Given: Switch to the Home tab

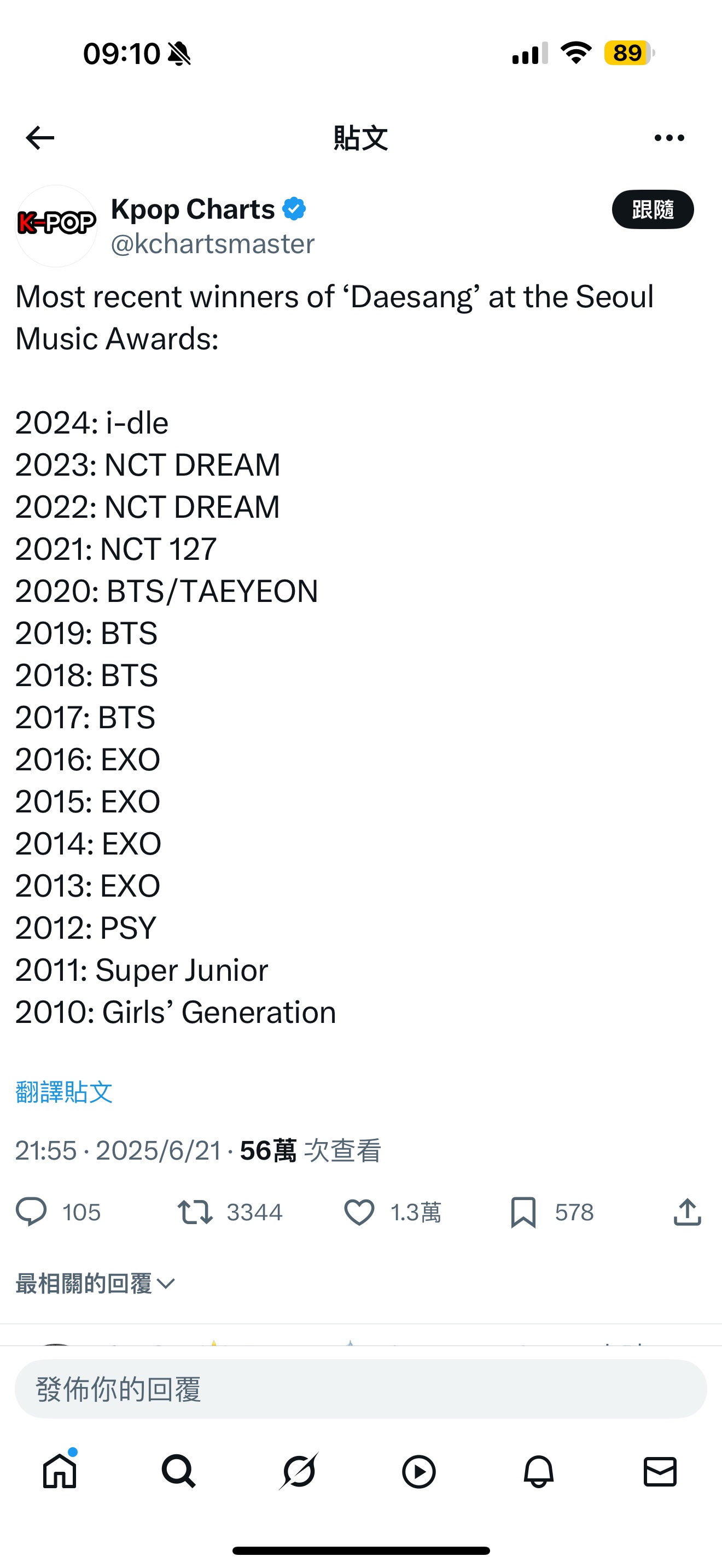Looking at the screenshot, I should point(60,1471).
